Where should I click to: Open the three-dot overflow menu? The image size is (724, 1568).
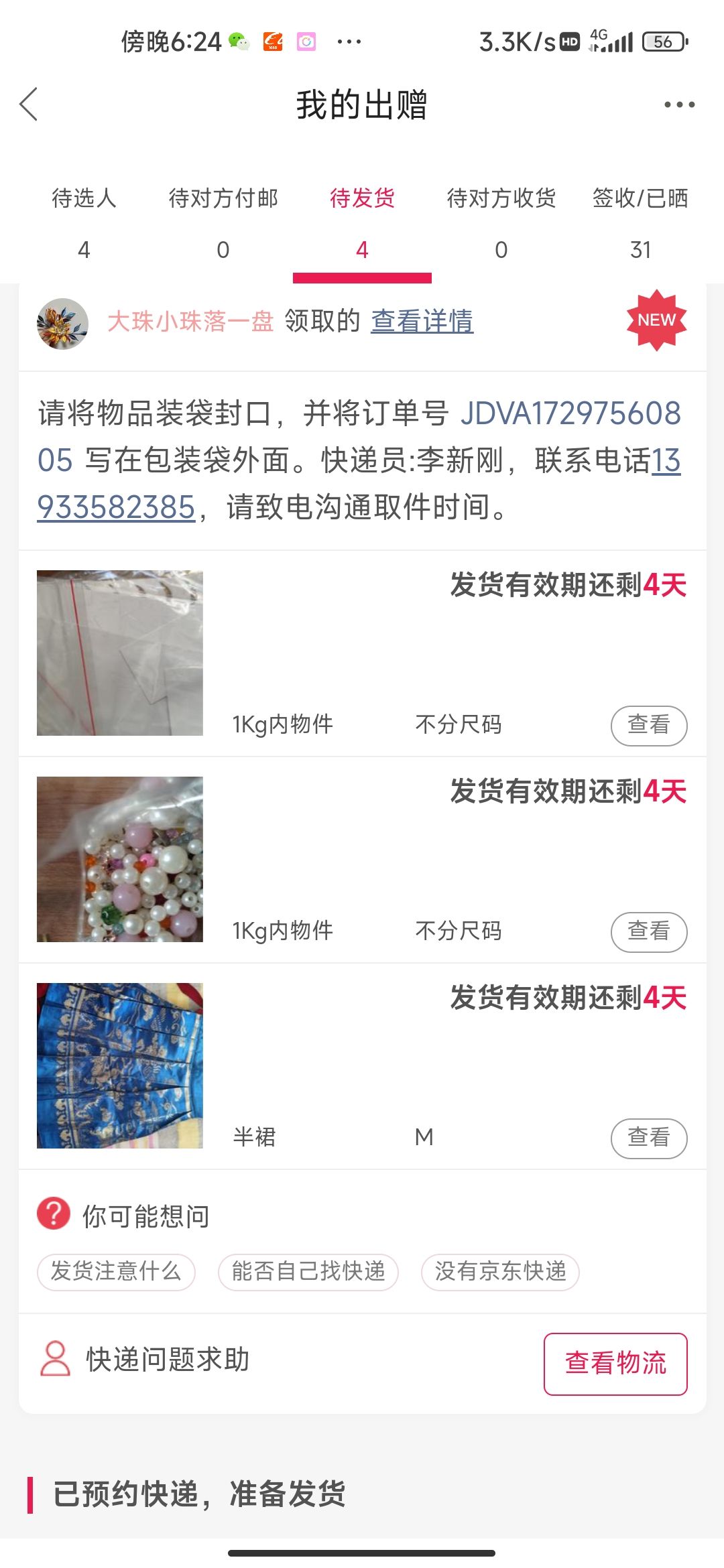679,105
